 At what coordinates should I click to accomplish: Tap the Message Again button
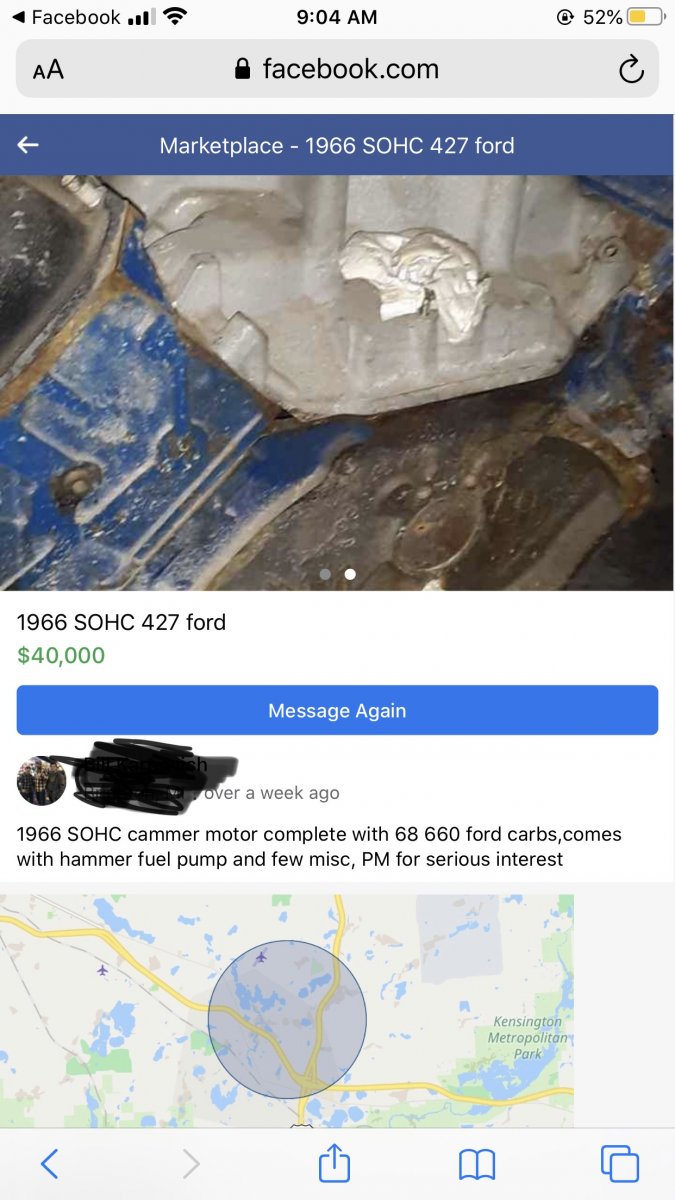coord(337,711)
